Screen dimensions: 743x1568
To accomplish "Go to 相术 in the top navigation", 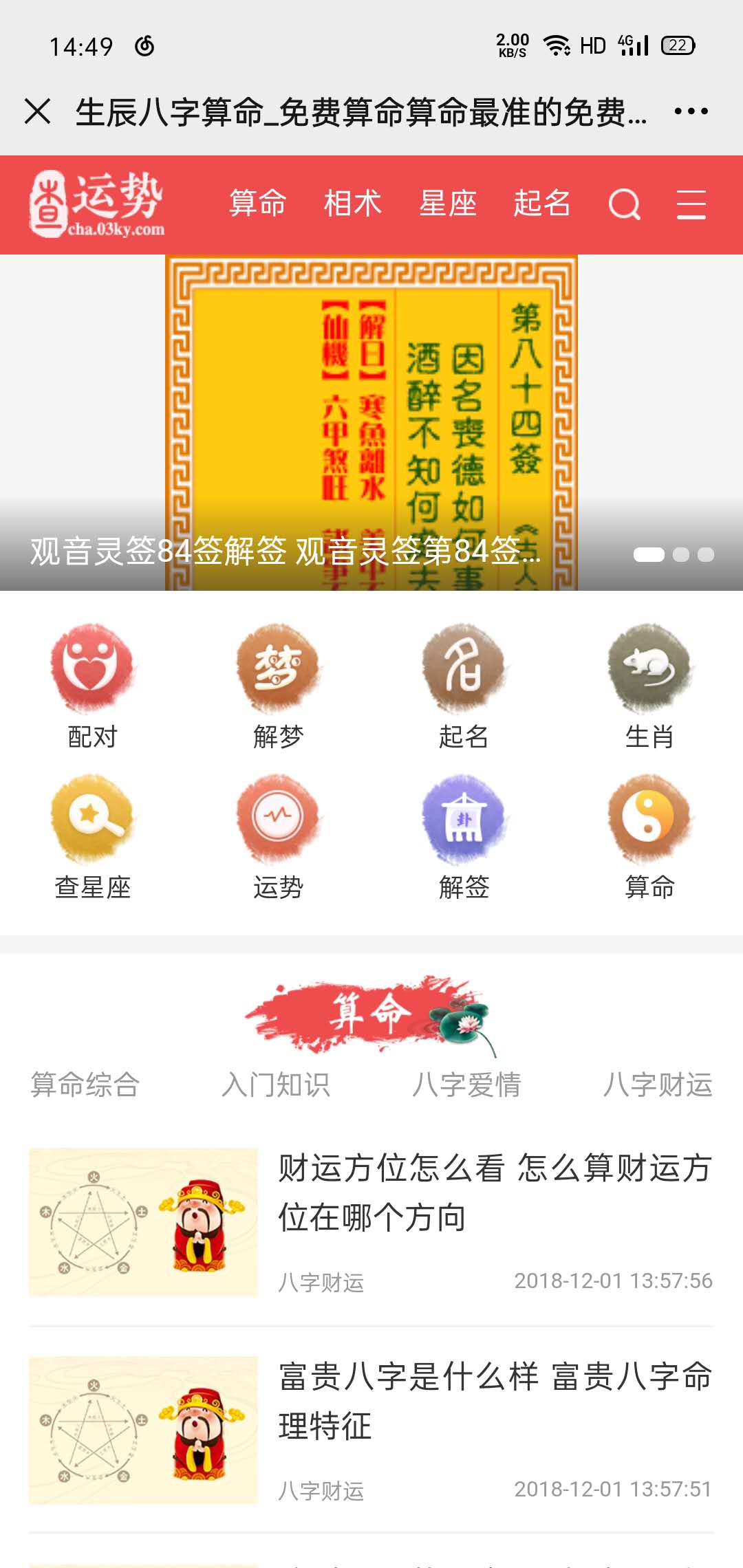I will [352, 204].
